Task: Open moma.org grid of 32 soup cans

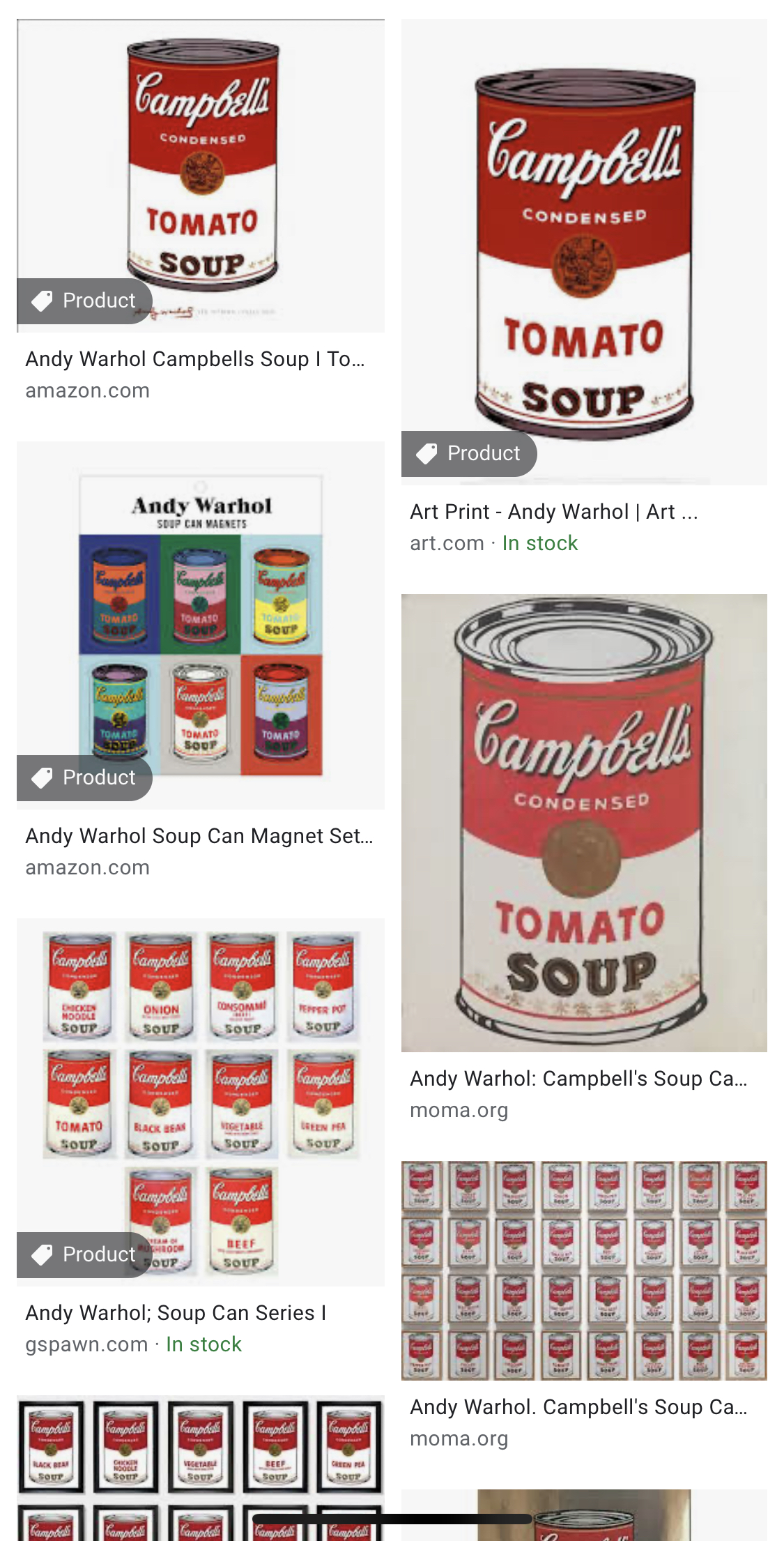Action: click(584, 1270)
